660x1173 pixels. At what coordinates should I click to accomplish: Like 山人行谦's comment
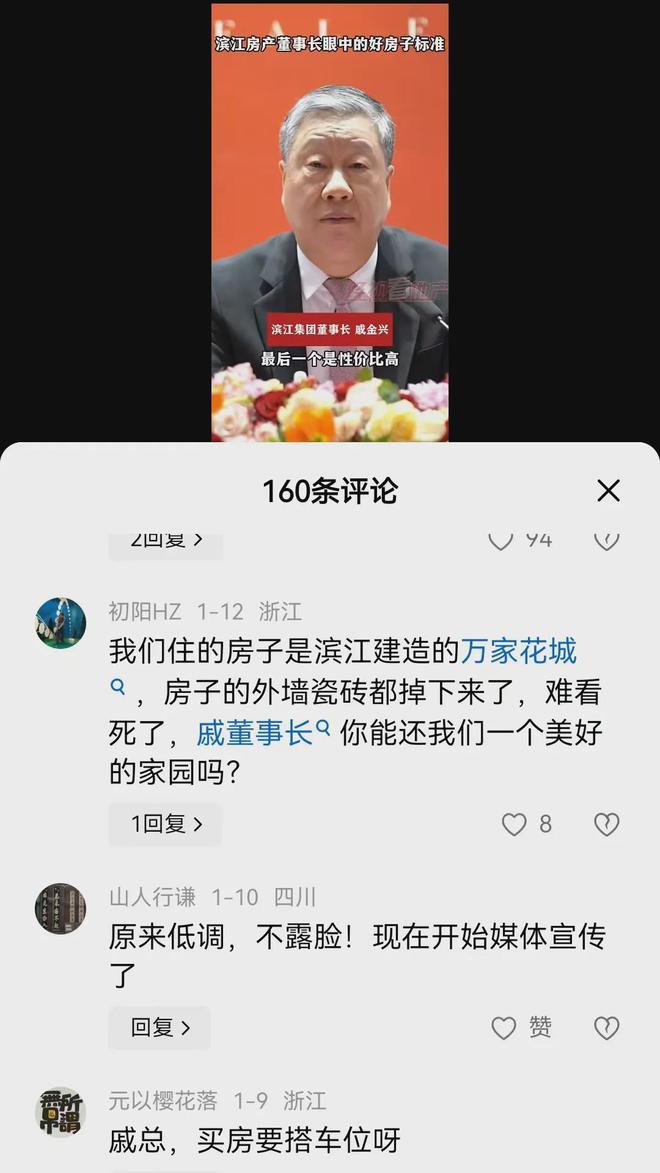pyautogui.click(x=504, y=1027)
